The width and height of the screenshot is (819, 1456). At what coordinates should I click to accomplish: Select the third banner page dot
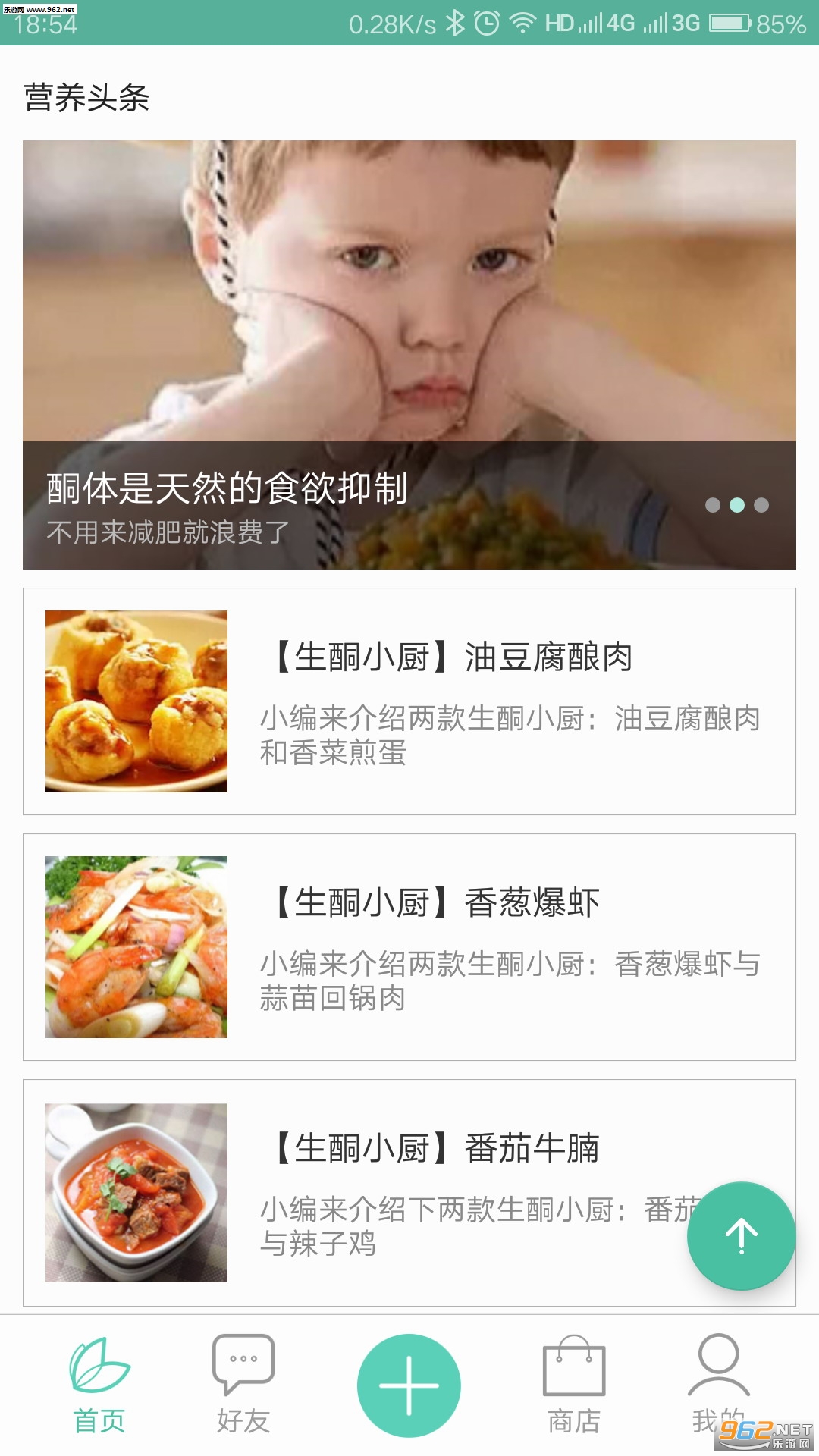tap(761, 505)
